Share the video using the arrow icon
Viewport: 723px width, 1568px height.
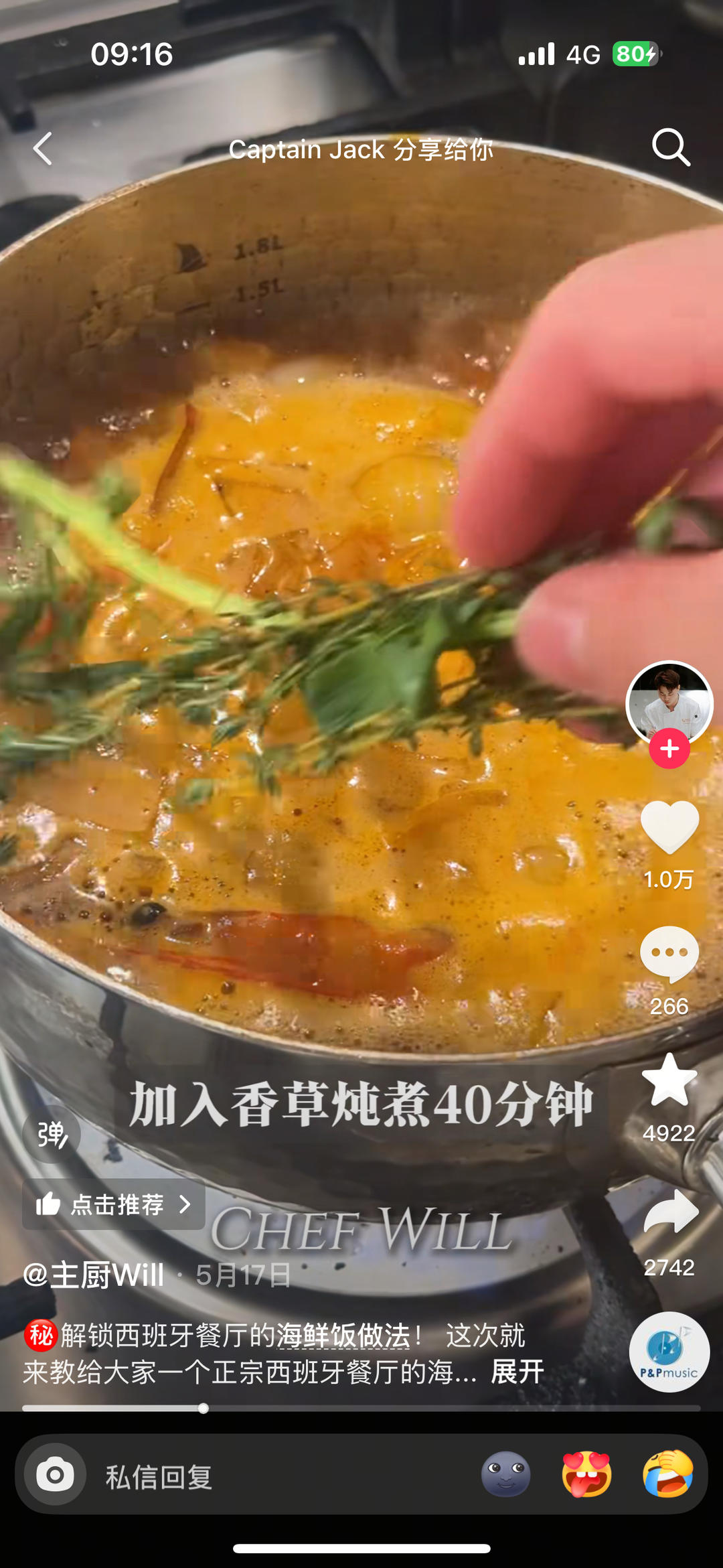click(x=670, y=1212)
